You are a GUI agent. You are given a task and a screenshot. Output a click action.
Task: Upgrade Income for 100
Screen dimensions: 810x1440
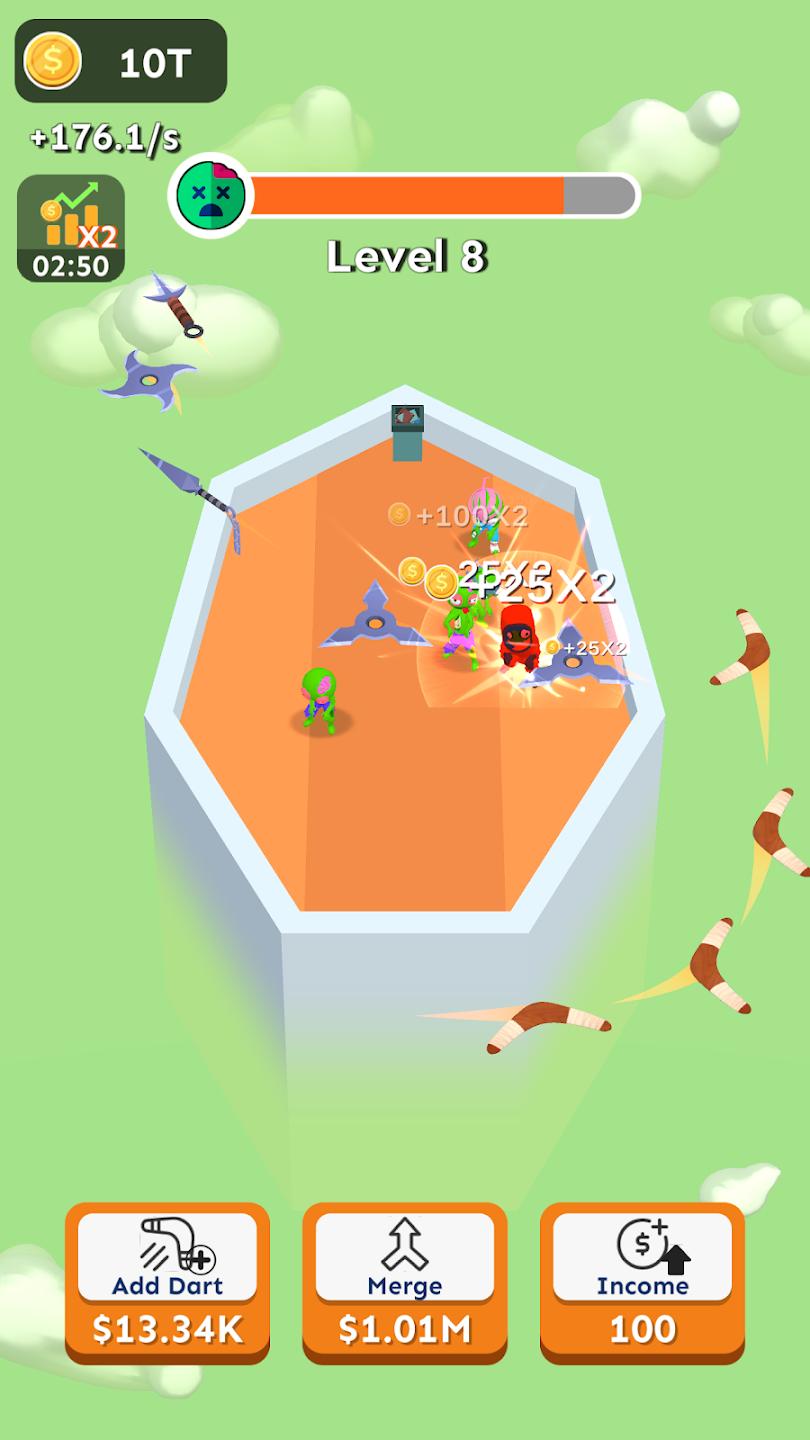[642, 1281]
